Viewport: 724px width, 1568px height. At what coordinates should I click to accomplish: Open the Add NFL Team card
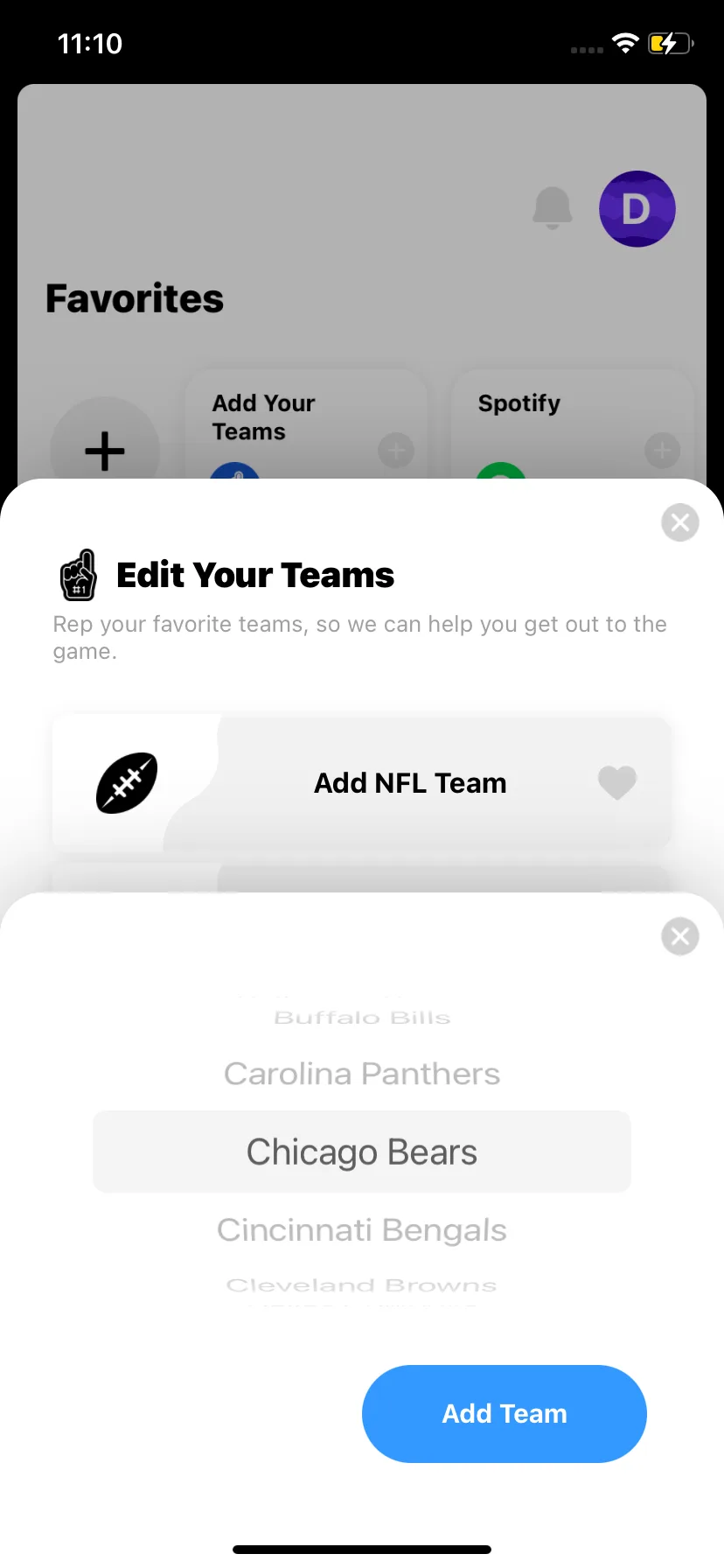point(362,783)
